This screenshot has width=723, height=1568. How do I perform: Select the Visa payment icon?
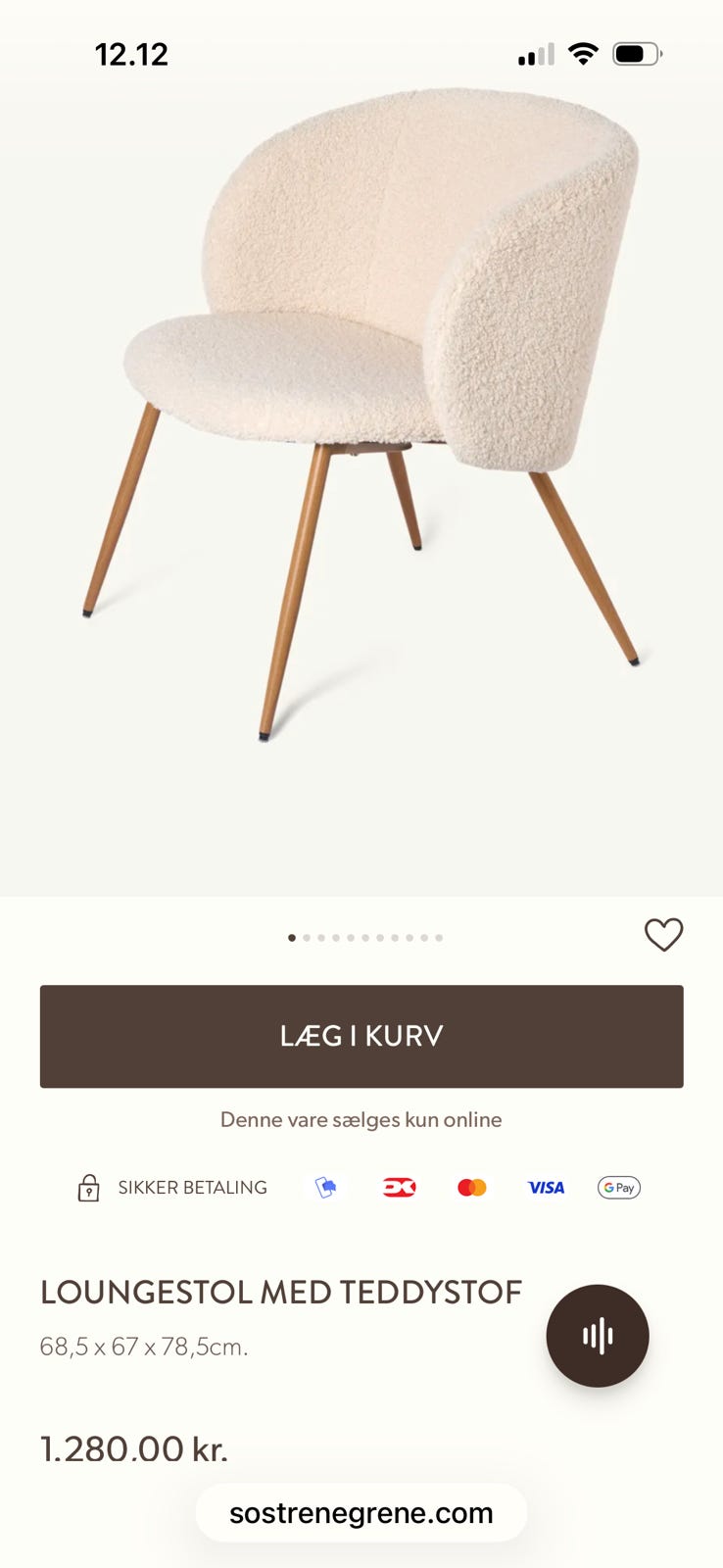[545, 1187]
